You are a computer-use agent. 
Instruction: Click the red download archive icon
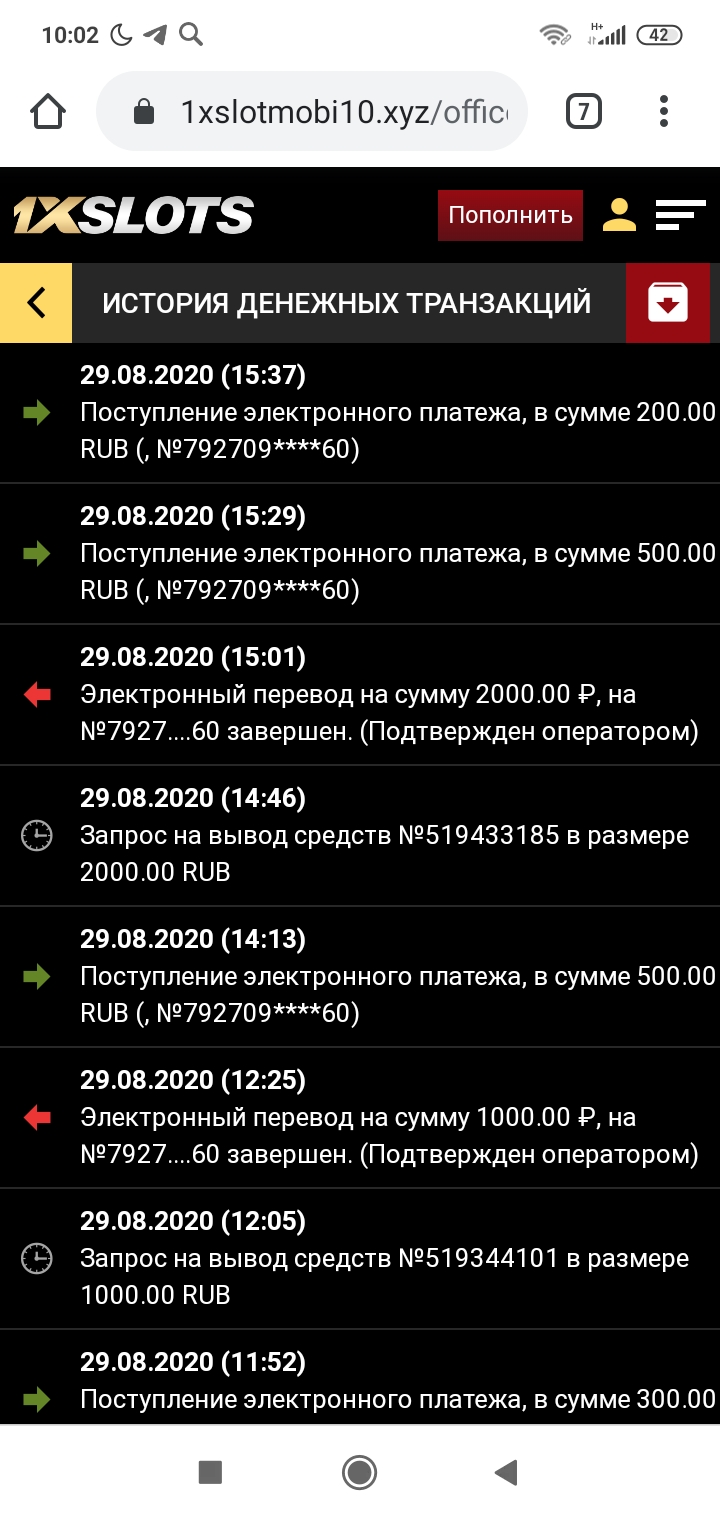point(667,302)
